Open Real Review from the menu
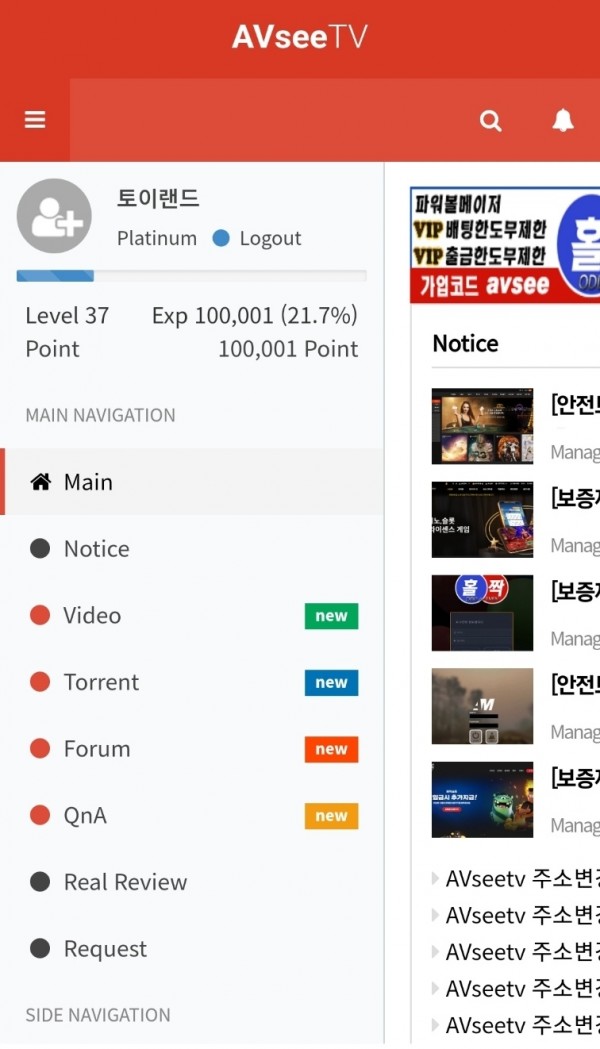600x1049 pixels. coord(192,882)
